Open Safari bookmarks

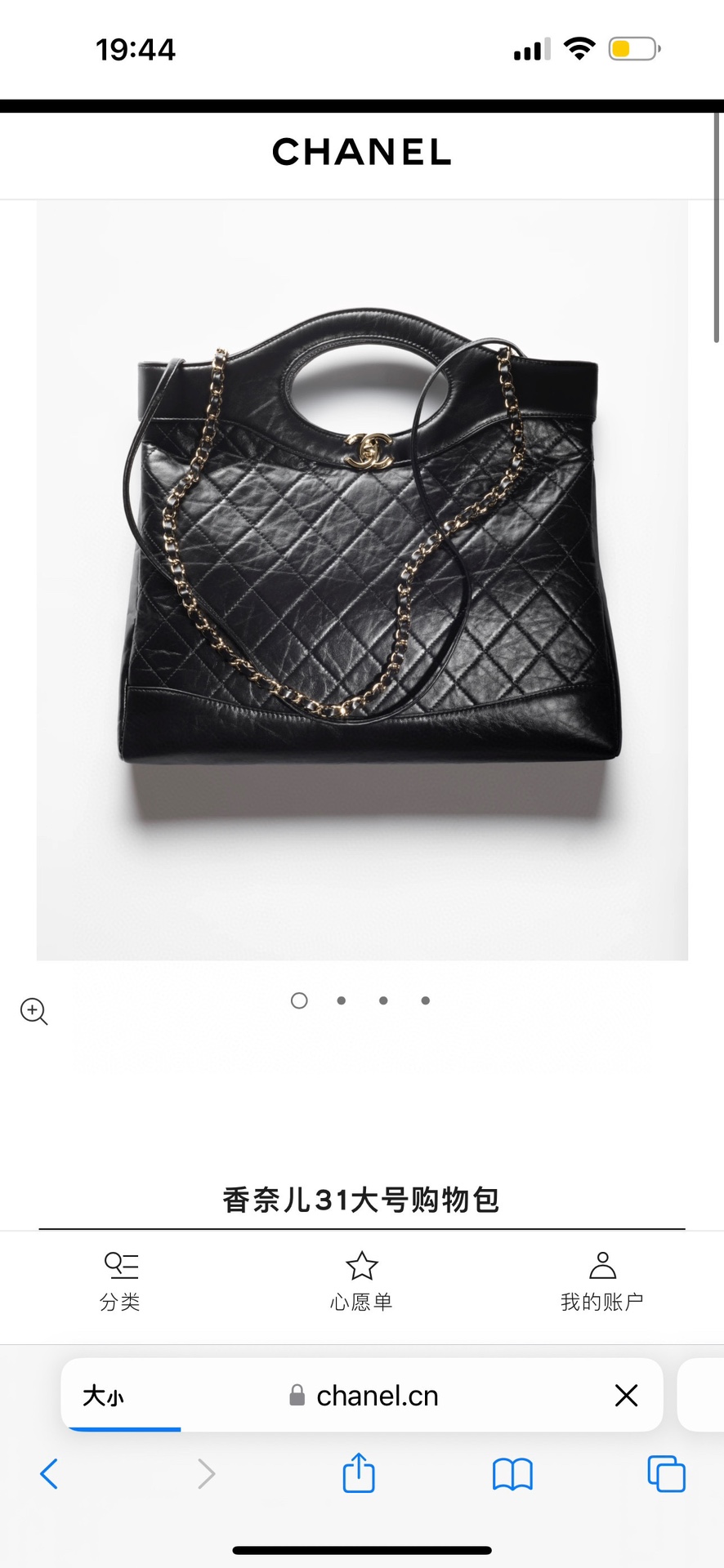512,1474
